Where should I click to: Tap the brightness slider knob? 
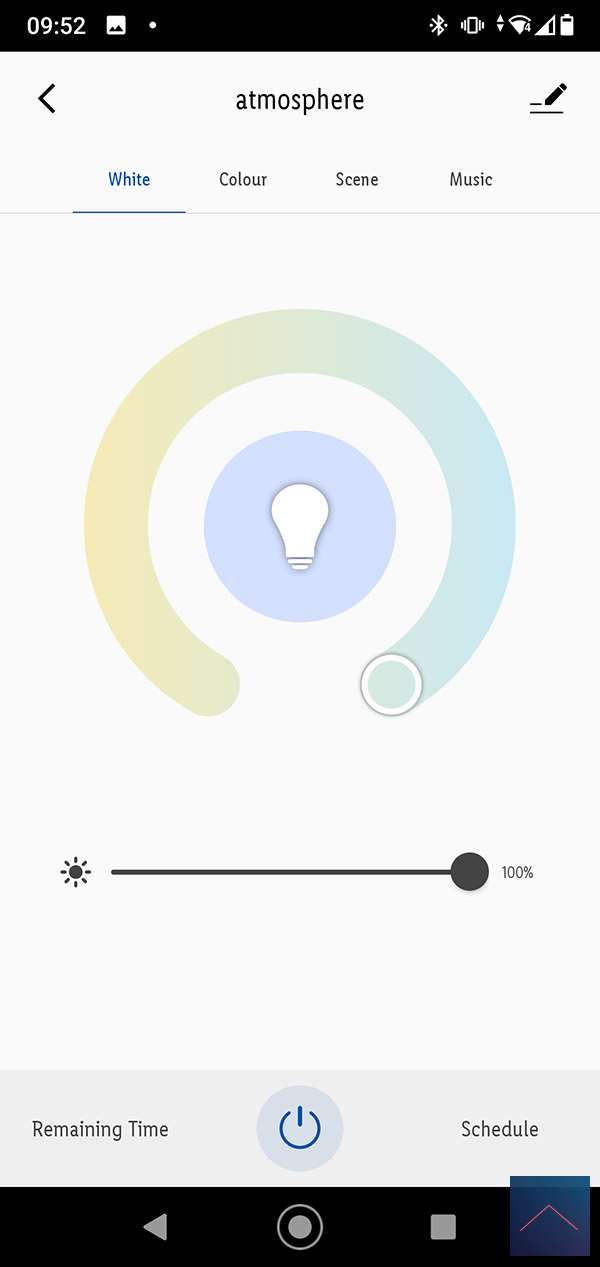tap(469, 872)
